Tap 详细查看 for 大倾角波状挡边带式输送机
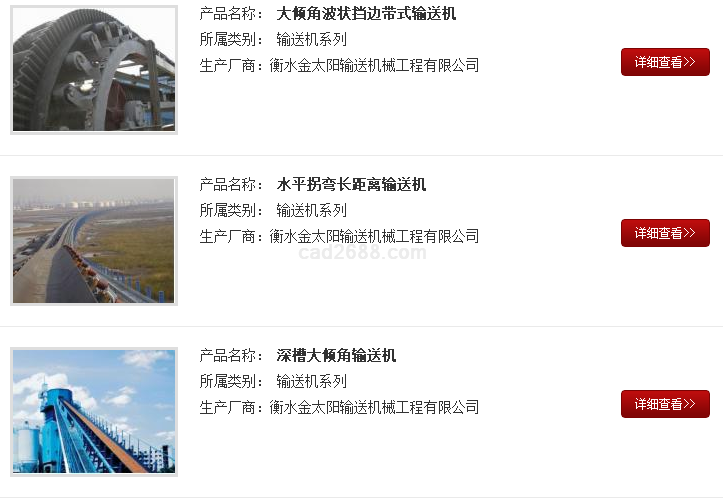Image resolution: width=725 pixels, height=504 pixels. coord(665,62)
